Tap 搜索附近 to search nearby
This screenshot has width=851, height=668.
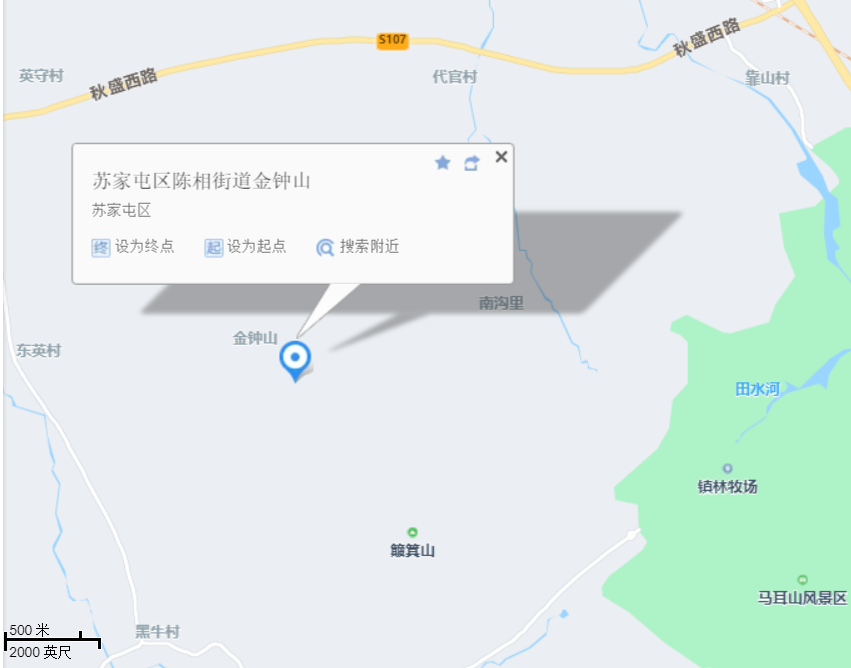pyautogui.click(x=358, y=247)
